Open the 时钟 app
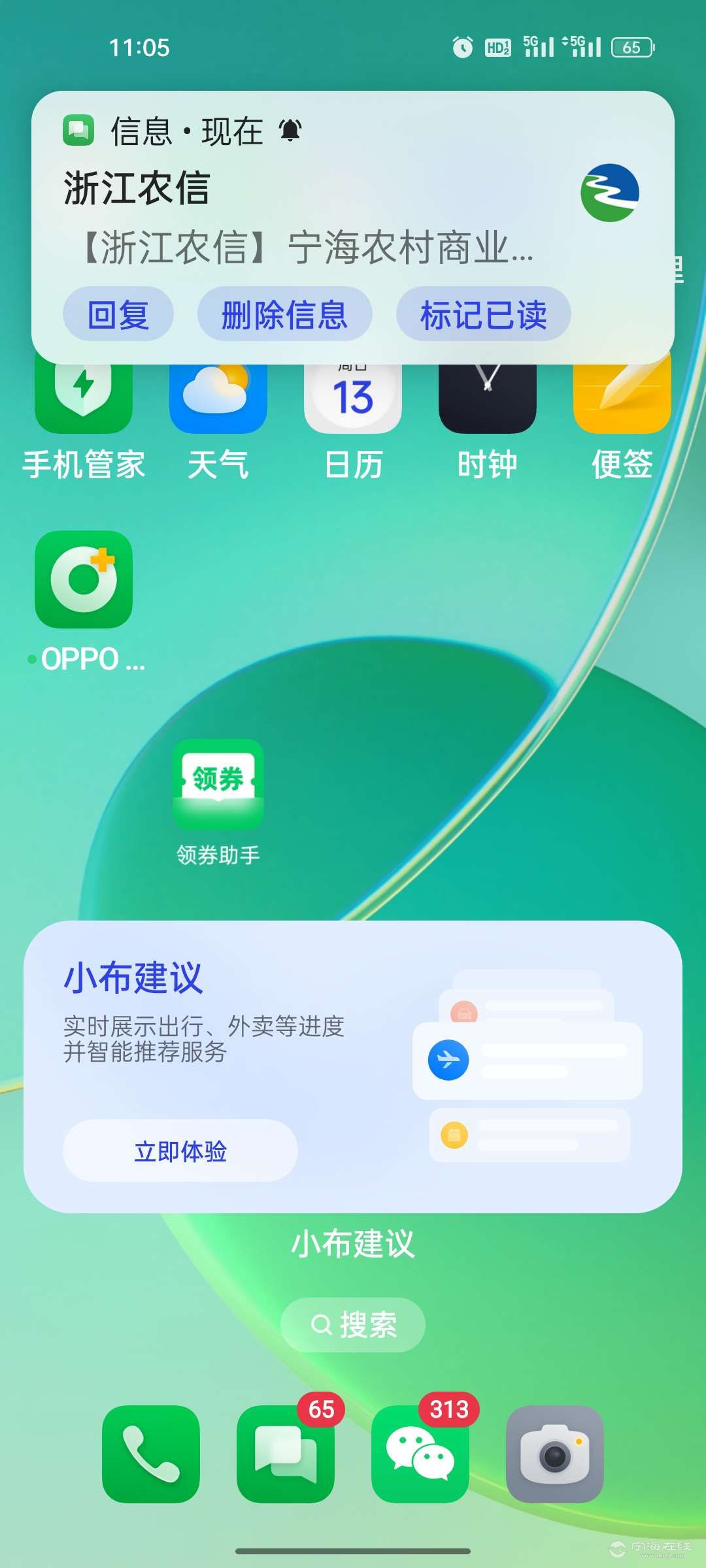The height and width of the screenshot is (1568, 706). [487, 400]
